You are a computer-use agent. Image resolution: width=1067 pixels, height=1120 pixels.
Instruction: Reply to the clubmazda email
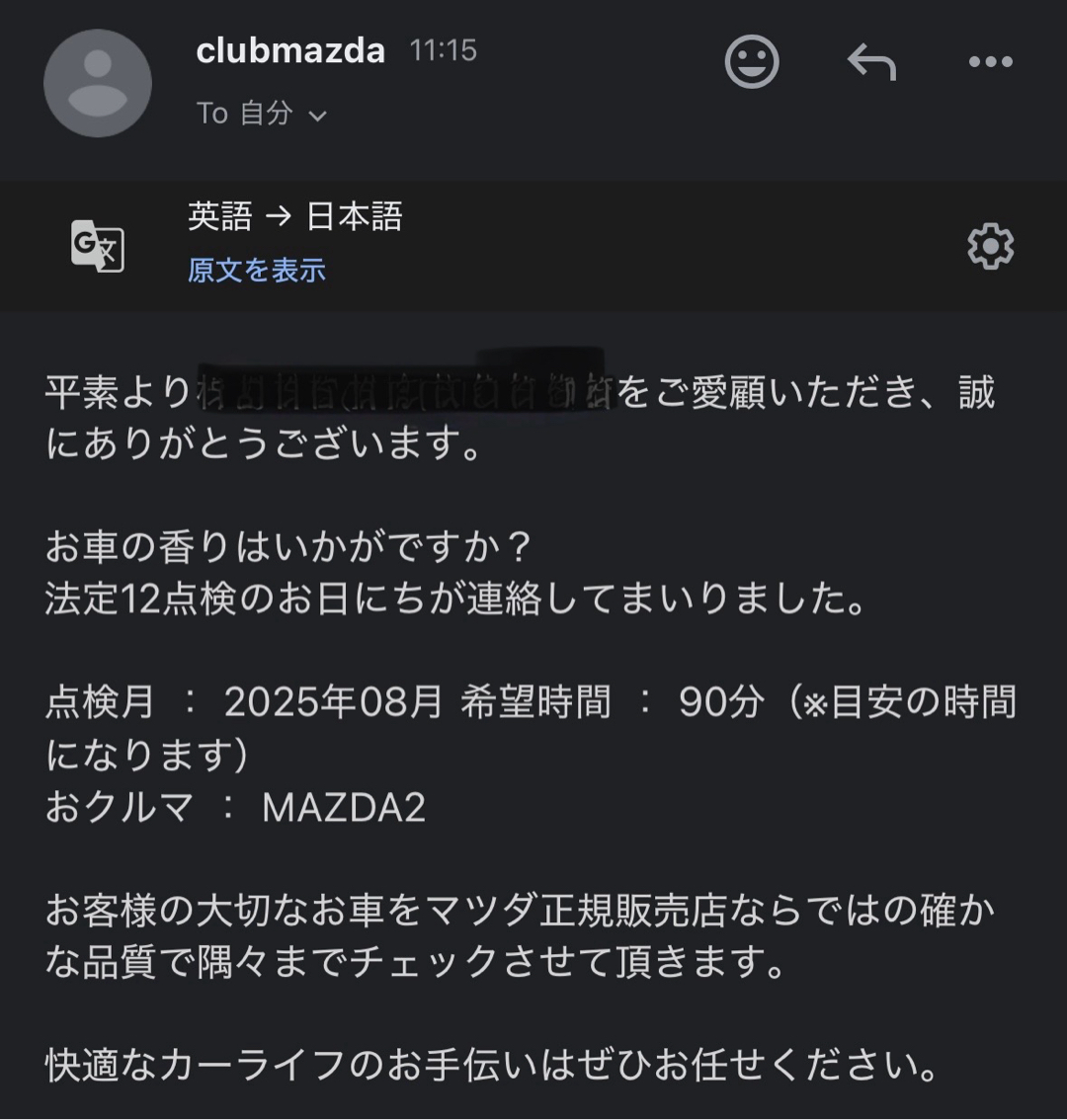tap(871, 62)
